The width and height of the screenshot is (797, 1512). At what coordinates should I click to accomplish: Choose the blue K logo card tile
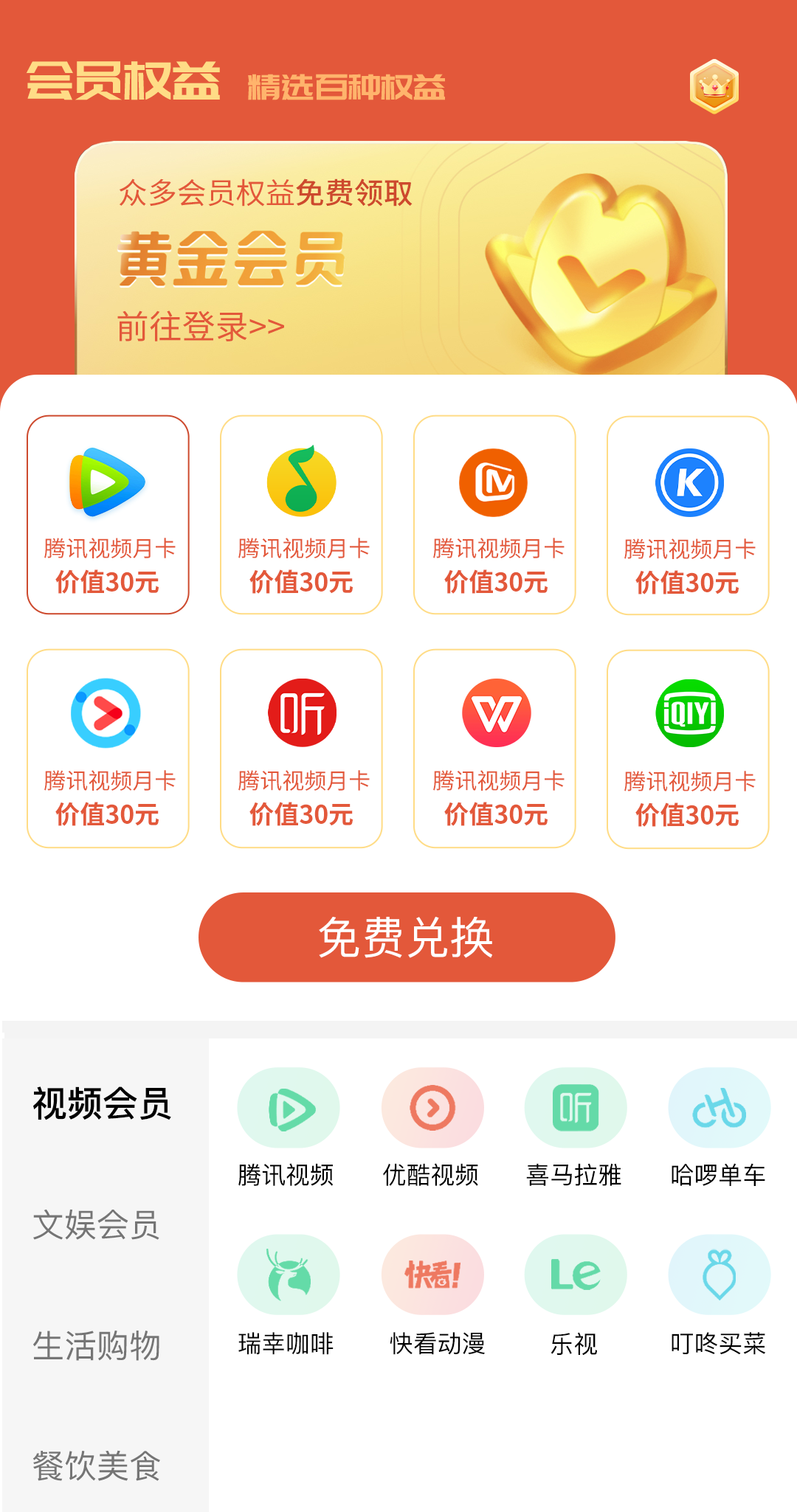tap(688, 515)
